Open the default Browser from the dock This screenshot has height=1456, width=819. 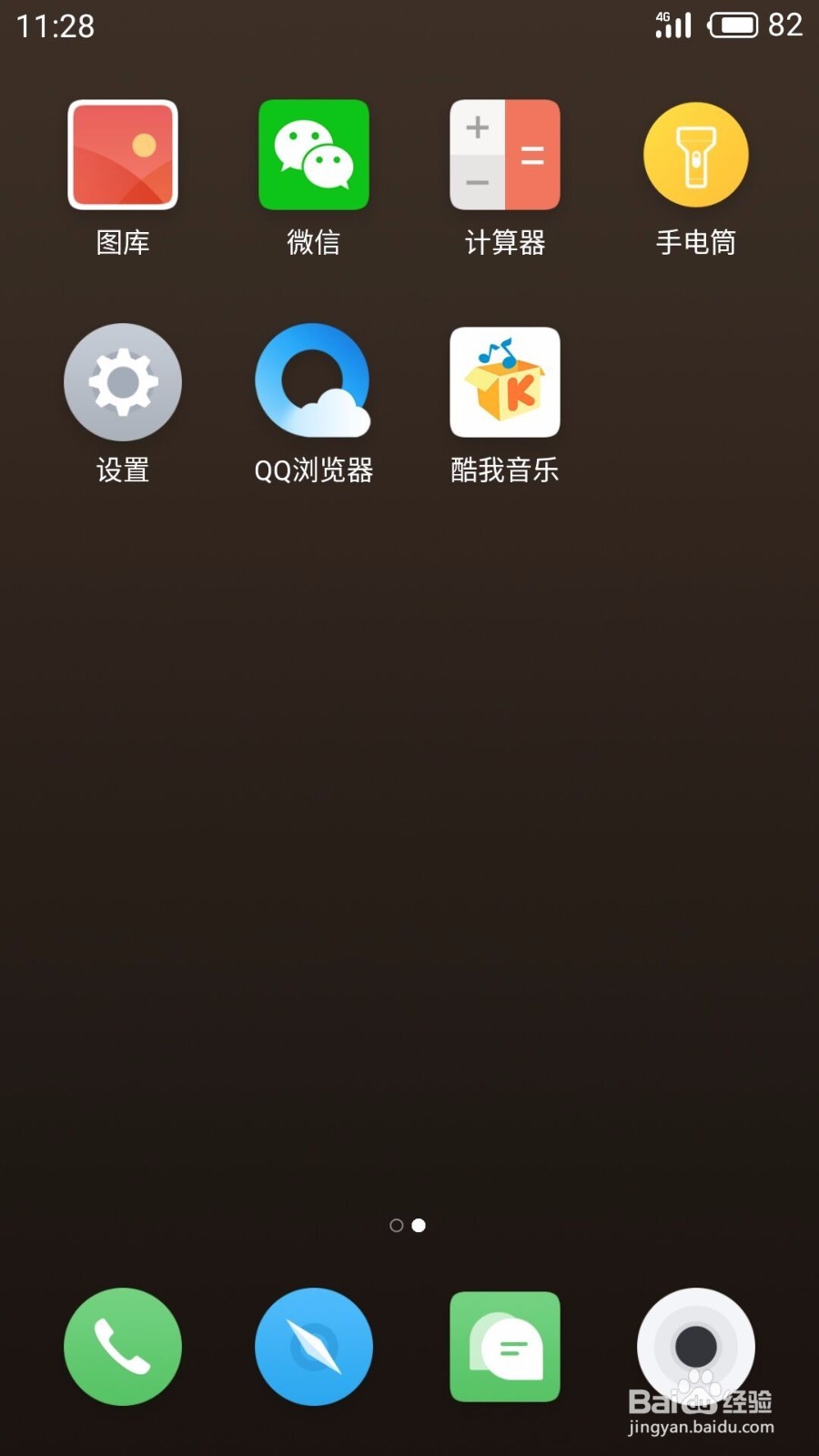314,1347
